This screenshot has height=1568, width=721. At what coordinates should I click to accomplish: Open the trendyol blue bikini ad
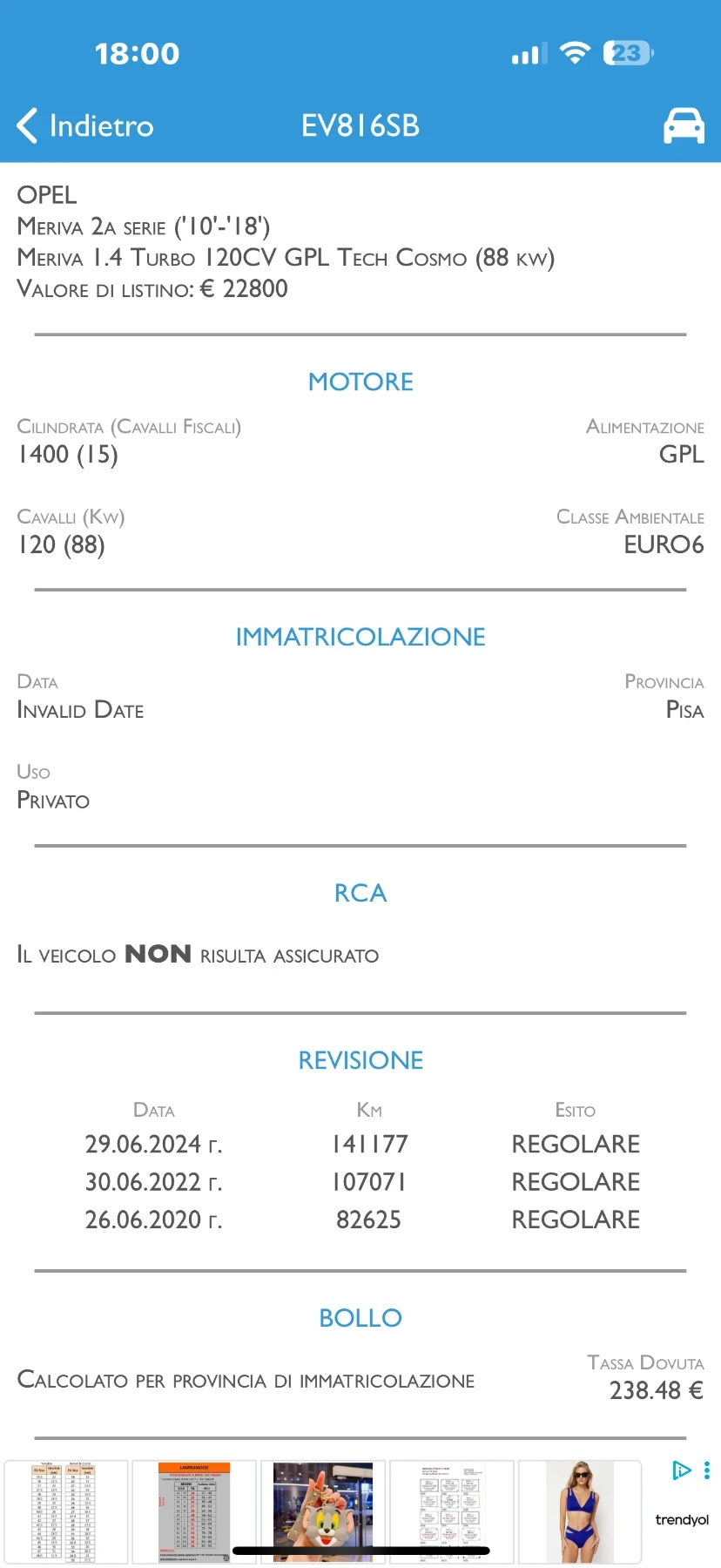[580, 1511]
